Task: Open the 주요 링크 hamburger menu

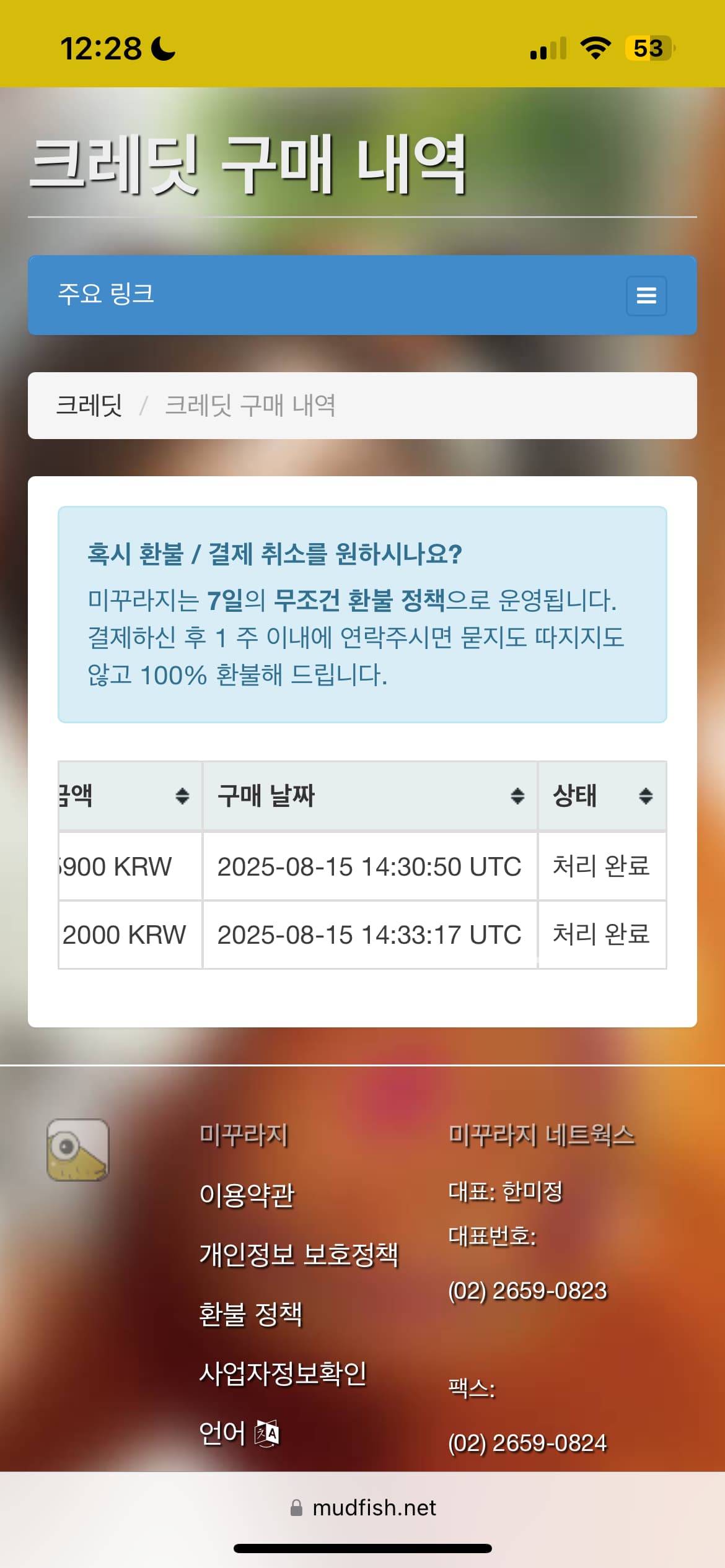Action: 646,295
